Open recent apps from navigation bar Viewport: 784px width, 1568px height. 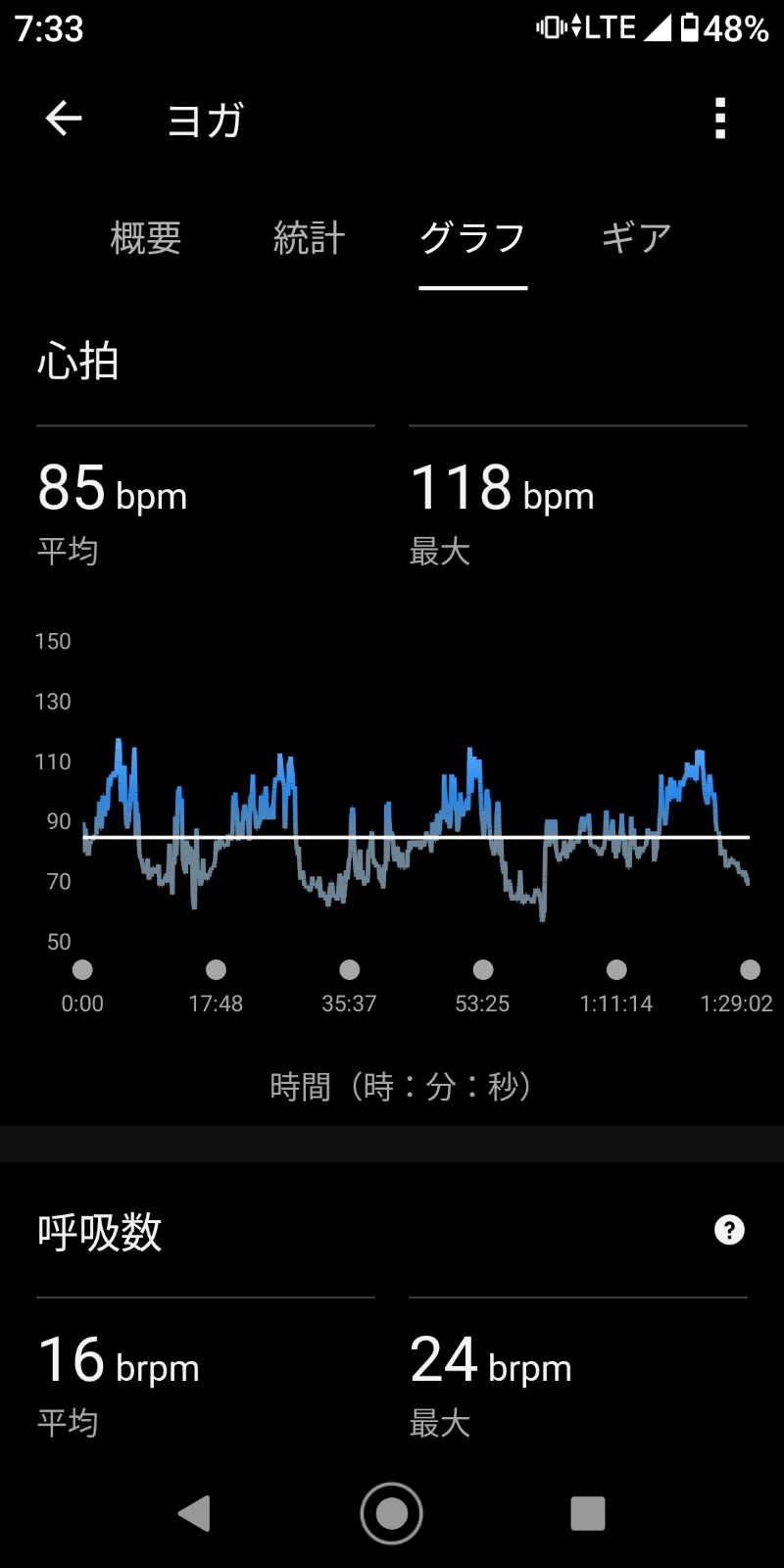[587, 1513]
